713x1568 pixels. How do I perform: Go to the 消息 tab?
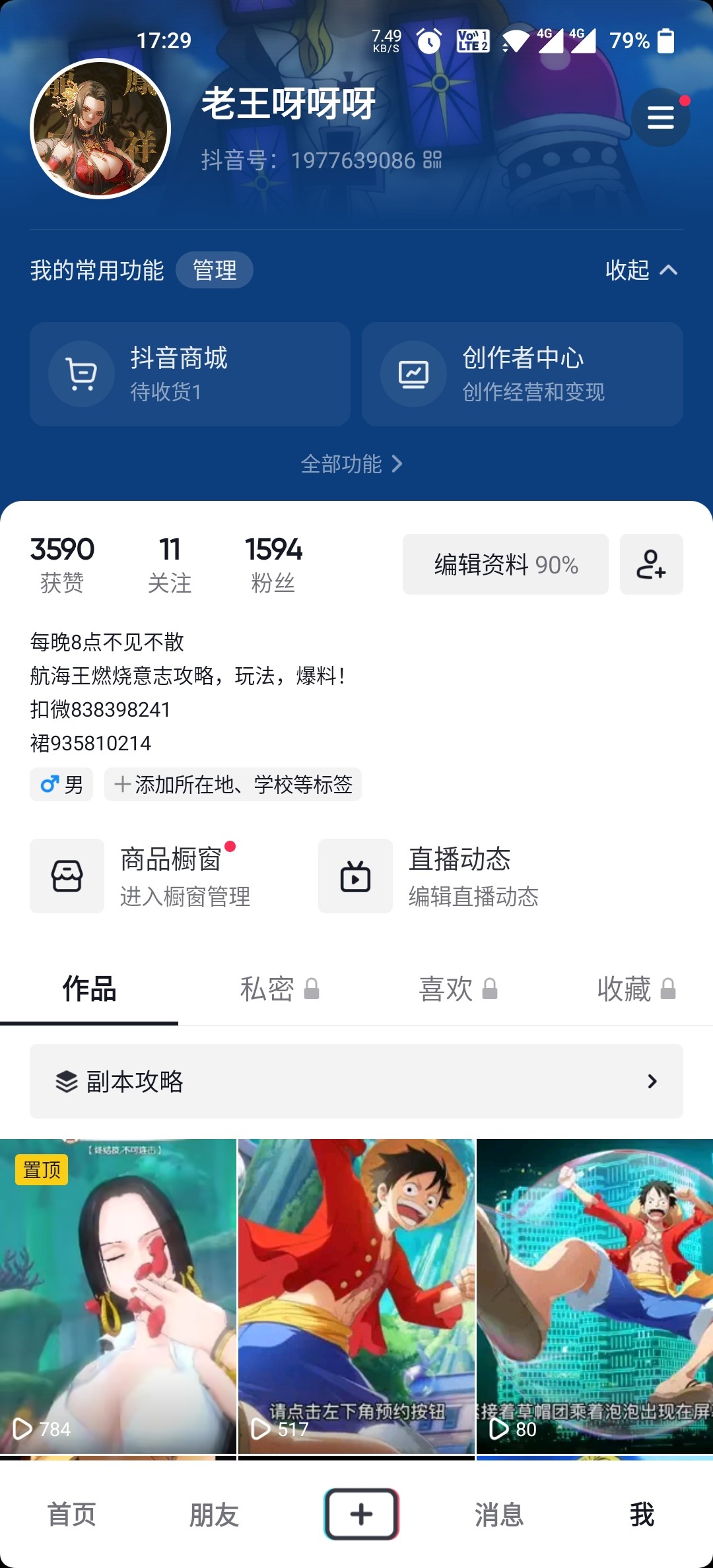[499, 1514]
